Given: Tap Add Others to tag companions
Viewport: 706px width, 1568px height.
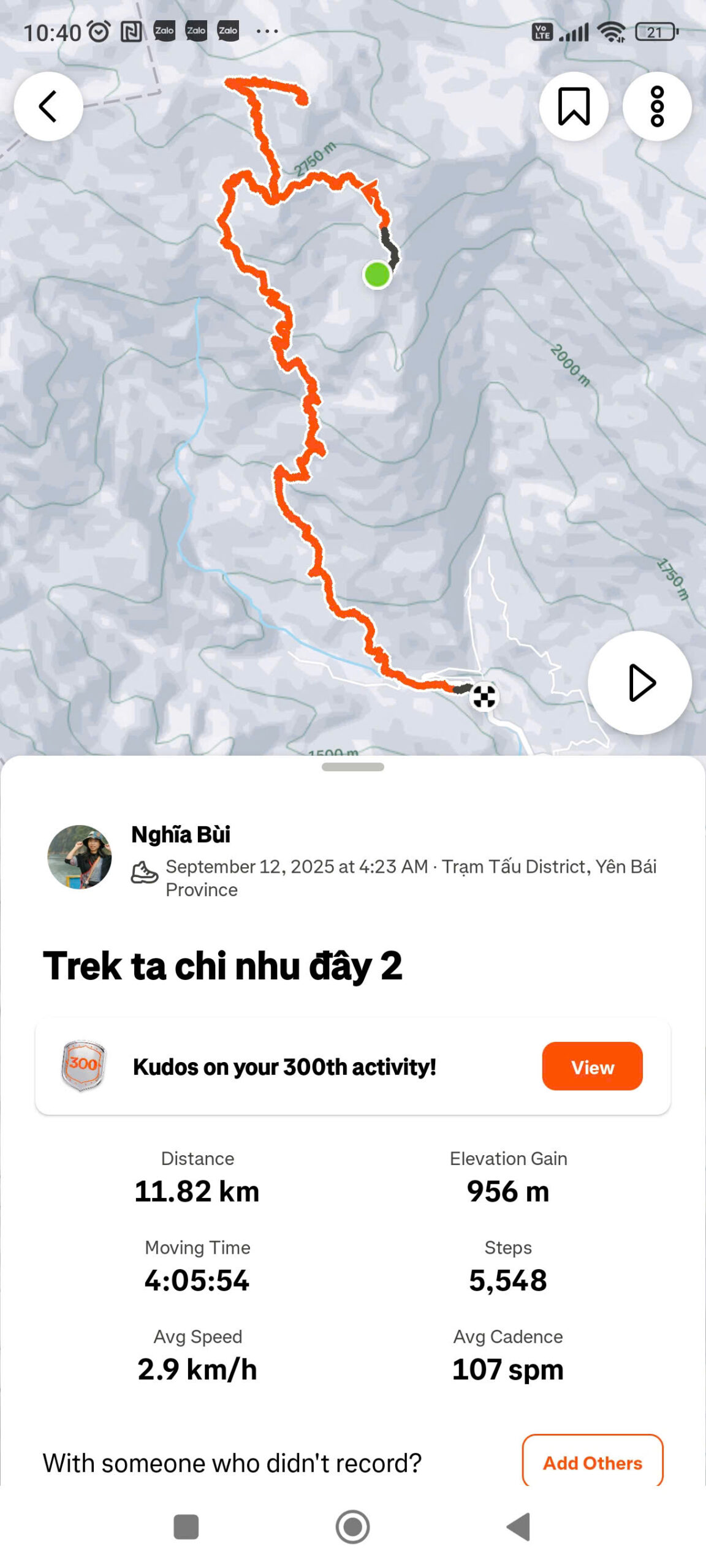Looking at the screenshot, I should (592, 1463).
